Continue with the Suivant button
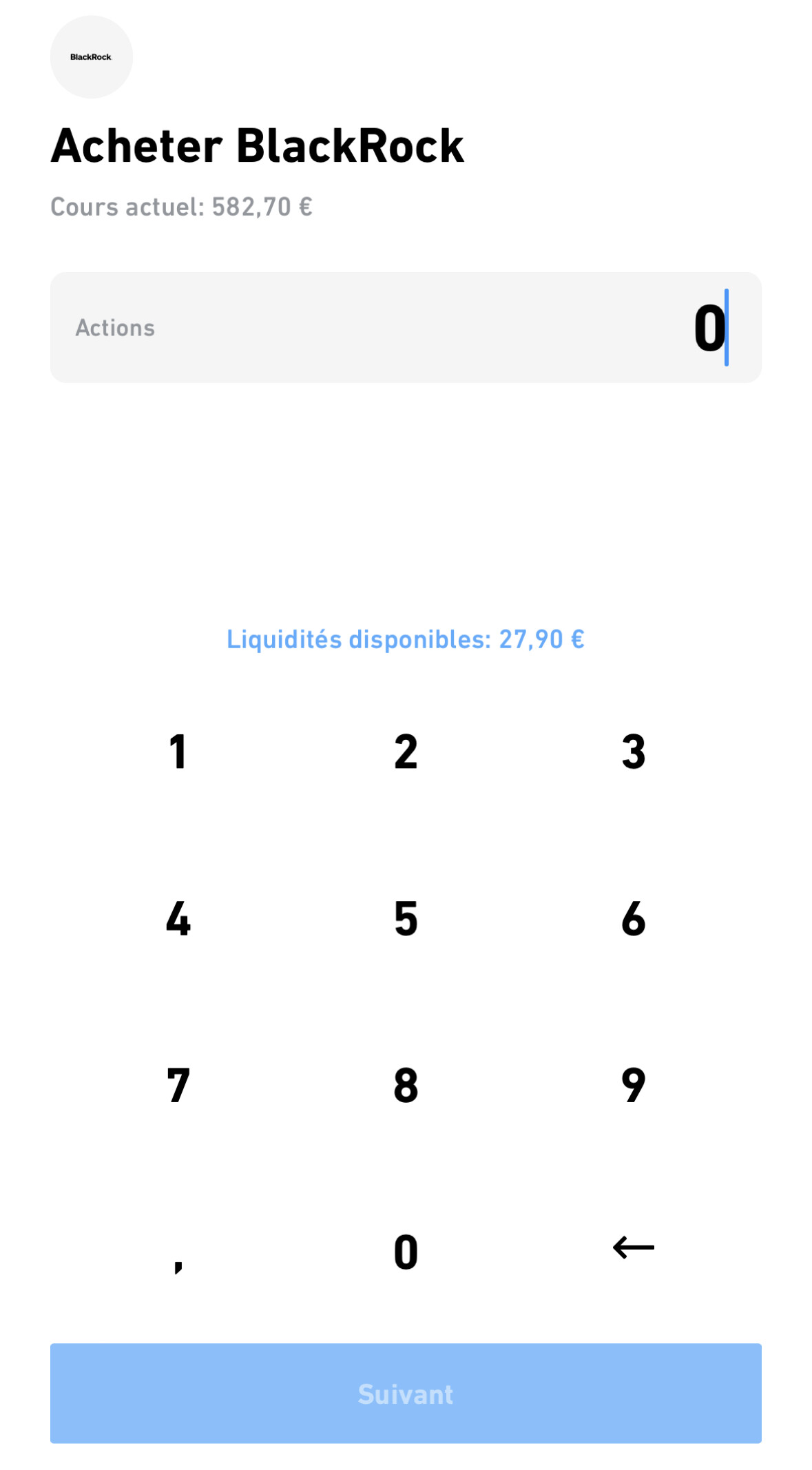This screenshot has width=812, height=1470. pyautogui.click(x=406, y=1393)
